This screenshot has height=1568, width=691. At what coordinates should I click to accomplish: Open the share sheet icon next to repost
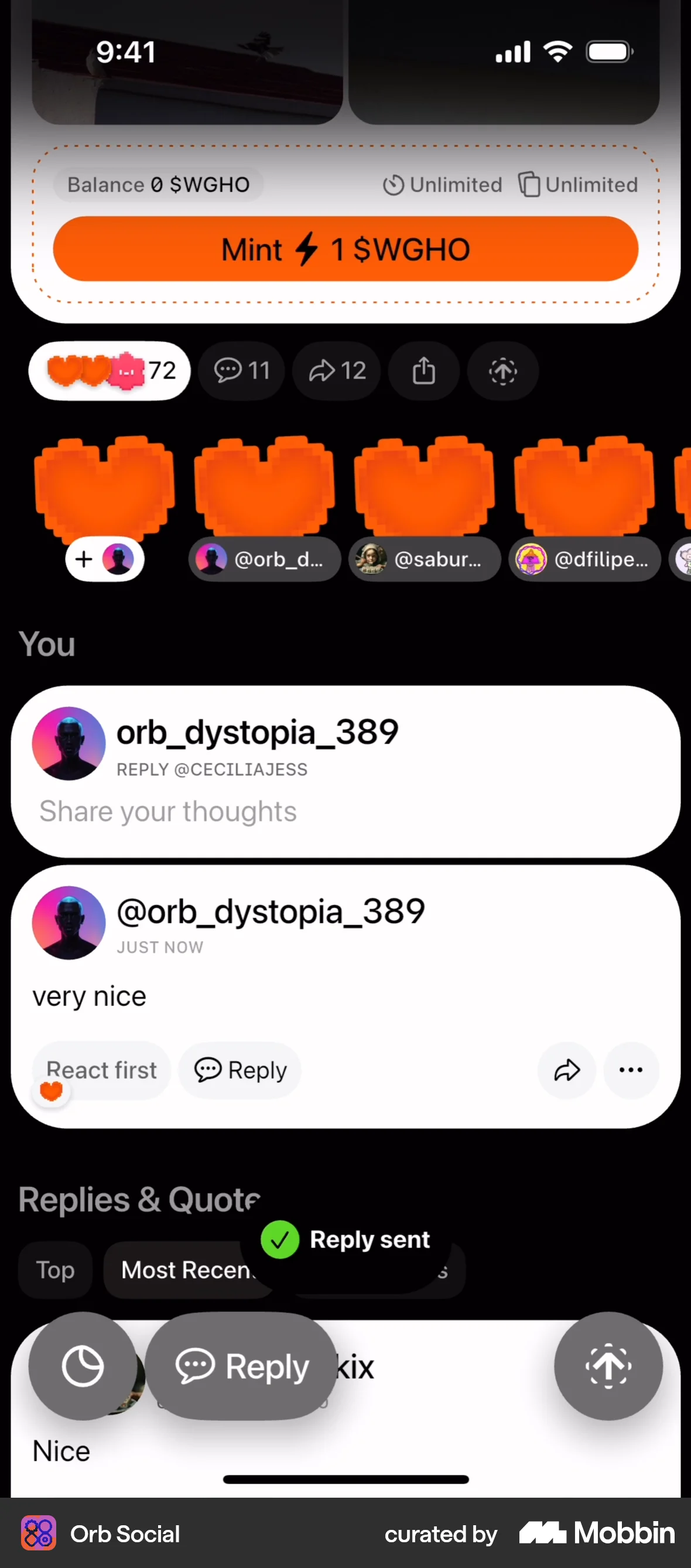(x=424, y=371)
